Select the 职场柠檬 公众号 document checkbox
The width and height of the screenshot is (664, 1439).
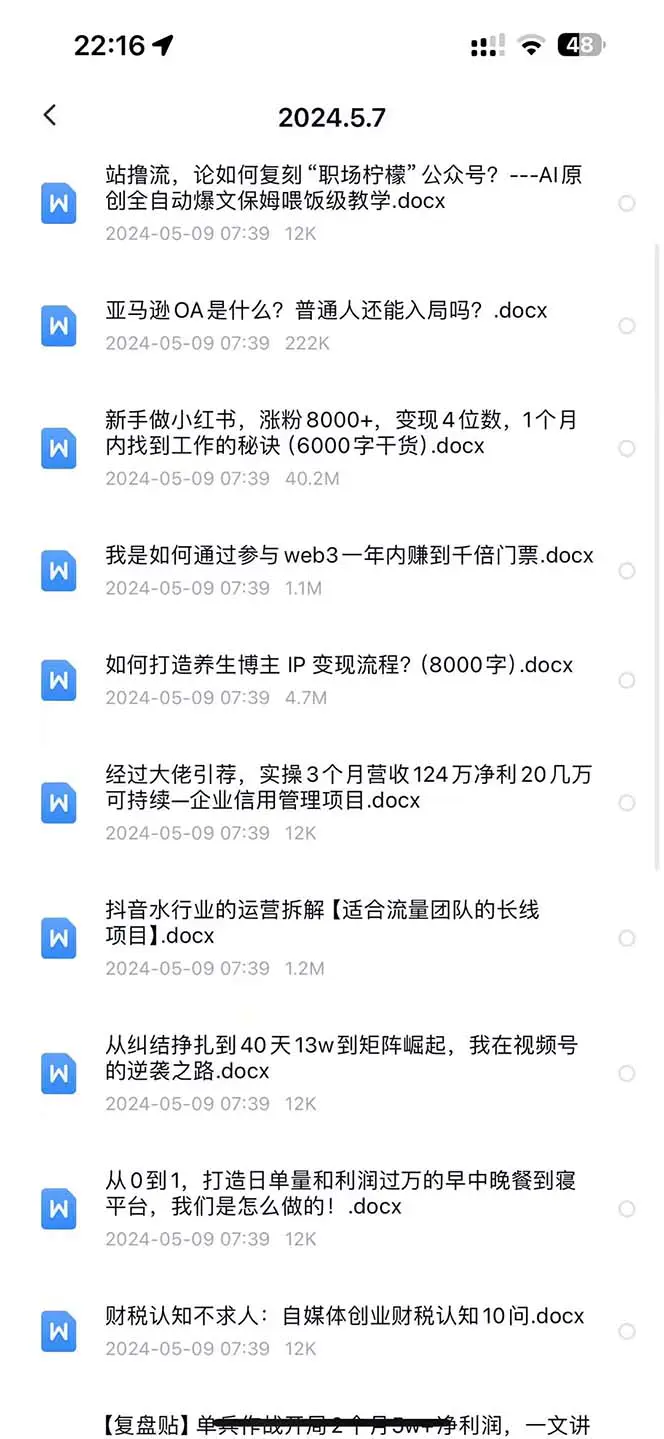click(627, 204)
